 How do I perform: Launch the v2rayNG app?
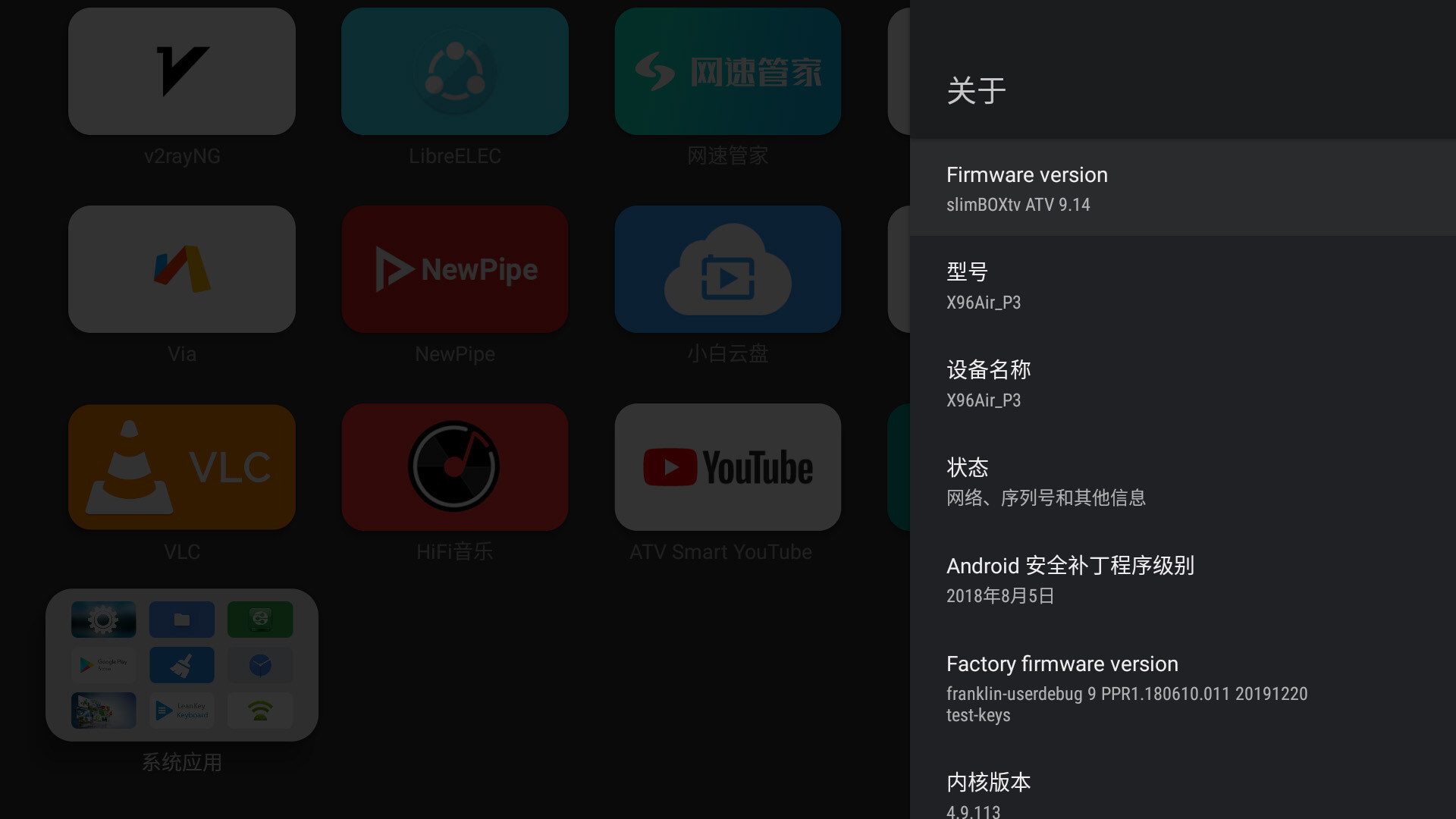(x=182, y=72)
